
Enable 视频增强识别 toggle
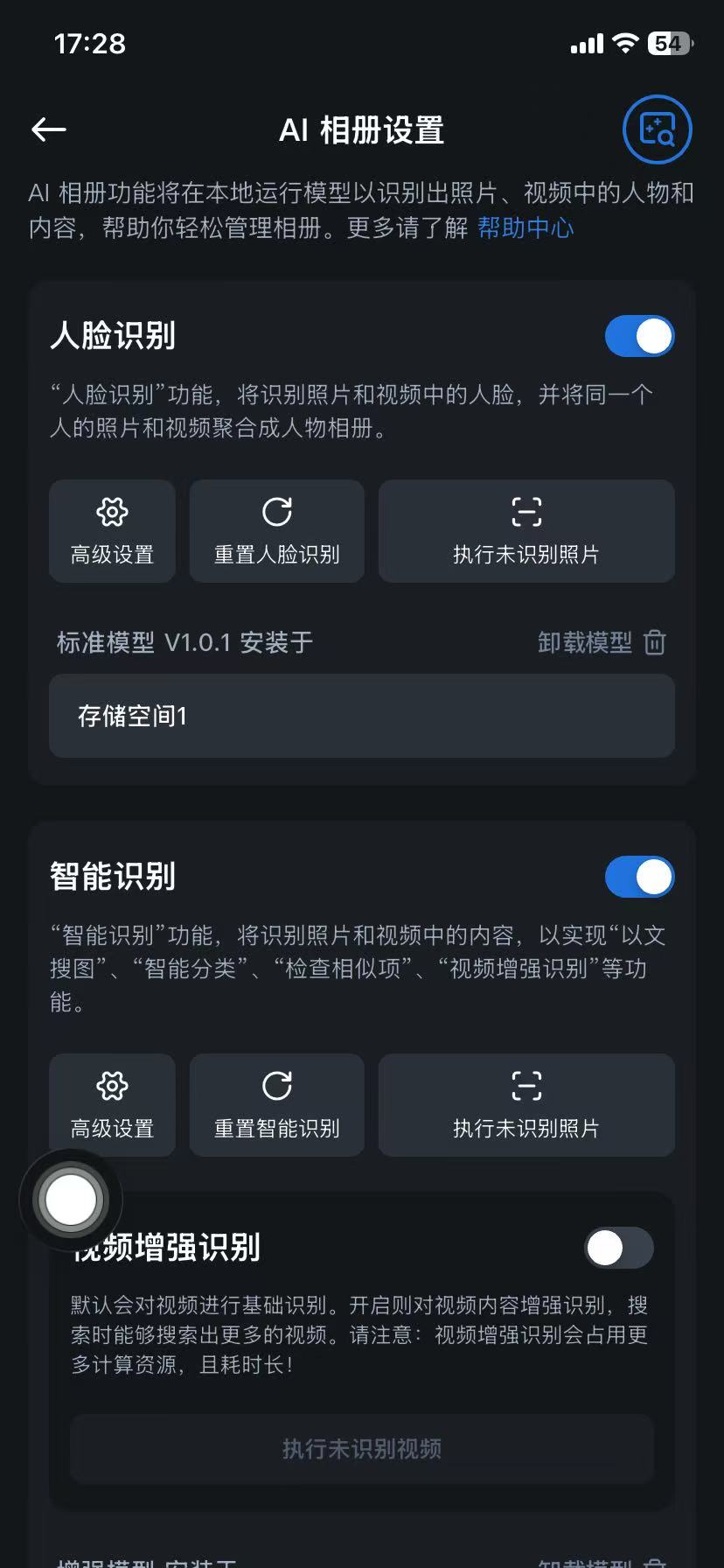tap(617, 1248)
